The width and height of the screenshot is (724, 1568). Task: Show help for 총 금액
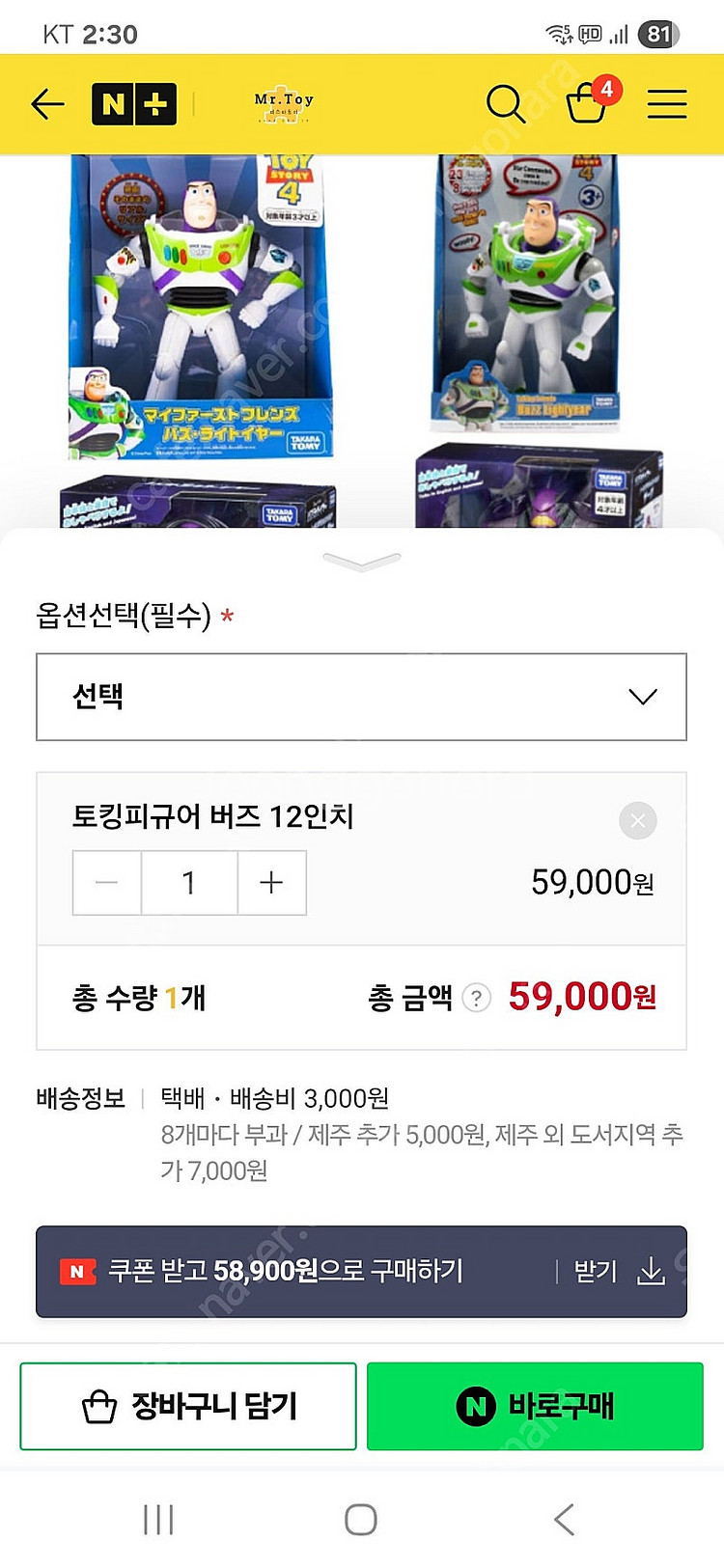(476, 998)
